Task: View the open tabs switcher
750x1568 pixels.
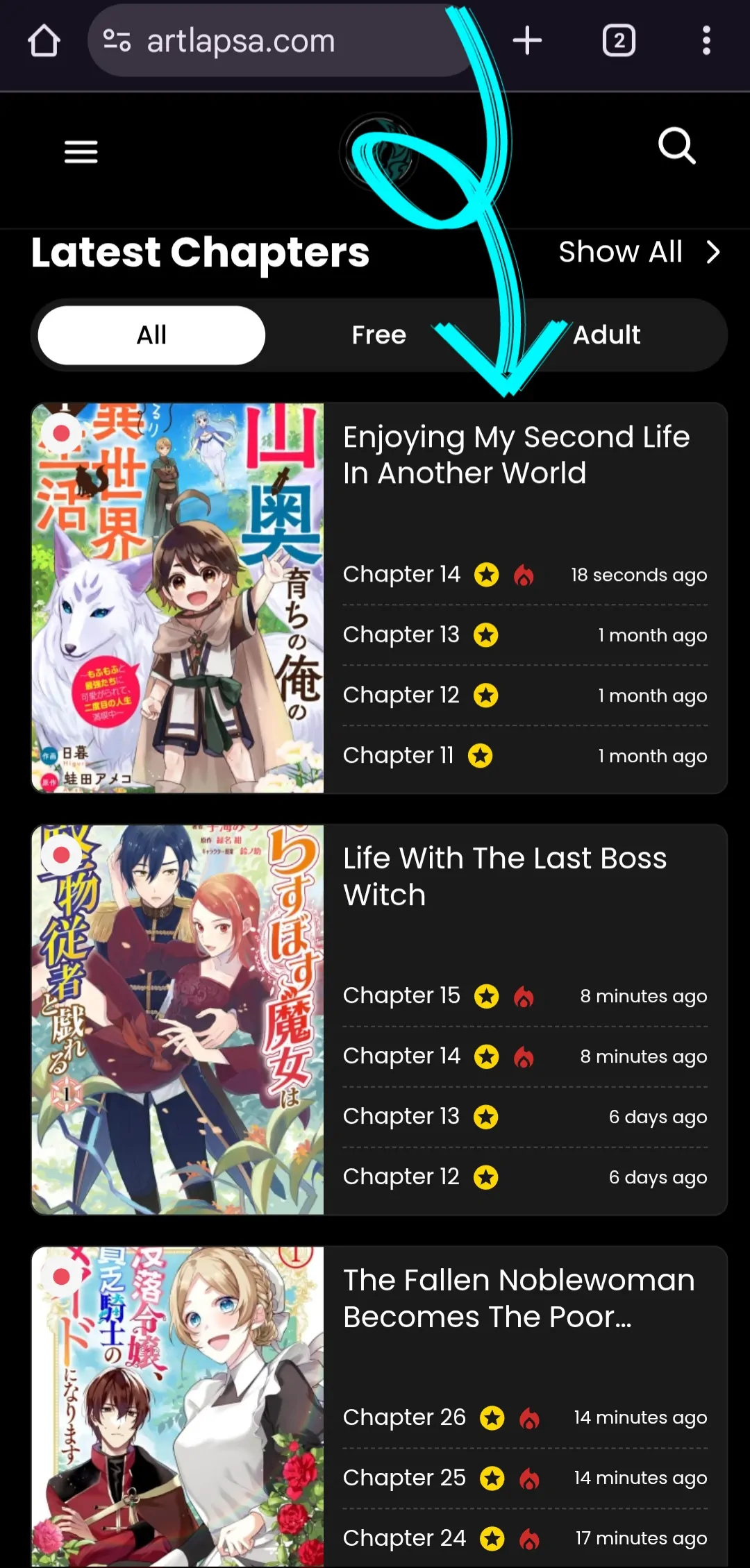Action: [618, 41]
